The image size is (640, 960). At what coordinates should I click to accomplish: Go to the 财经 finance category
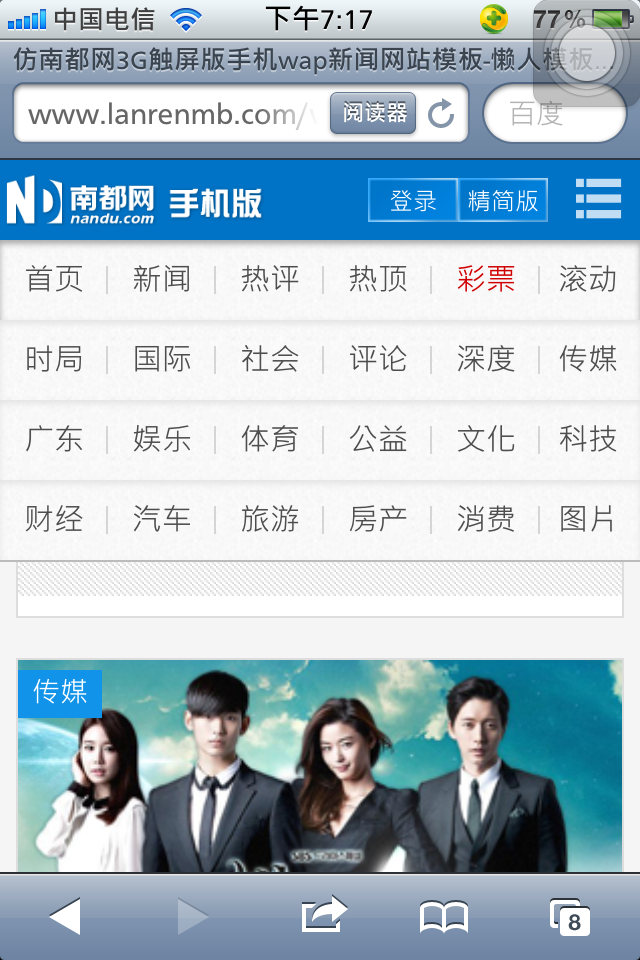pos(54,519)
